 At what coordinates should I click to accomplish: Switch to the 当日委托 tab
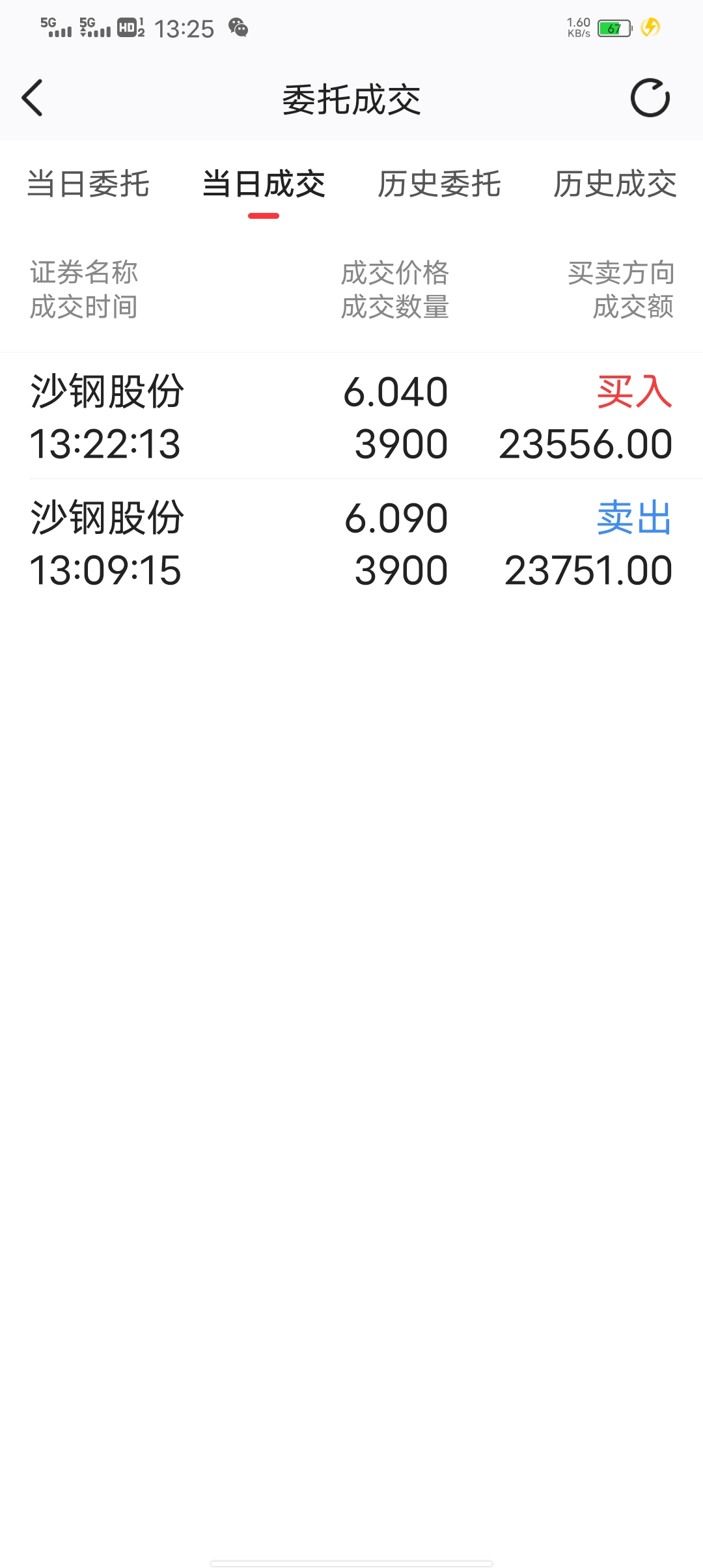pos(89,184)
